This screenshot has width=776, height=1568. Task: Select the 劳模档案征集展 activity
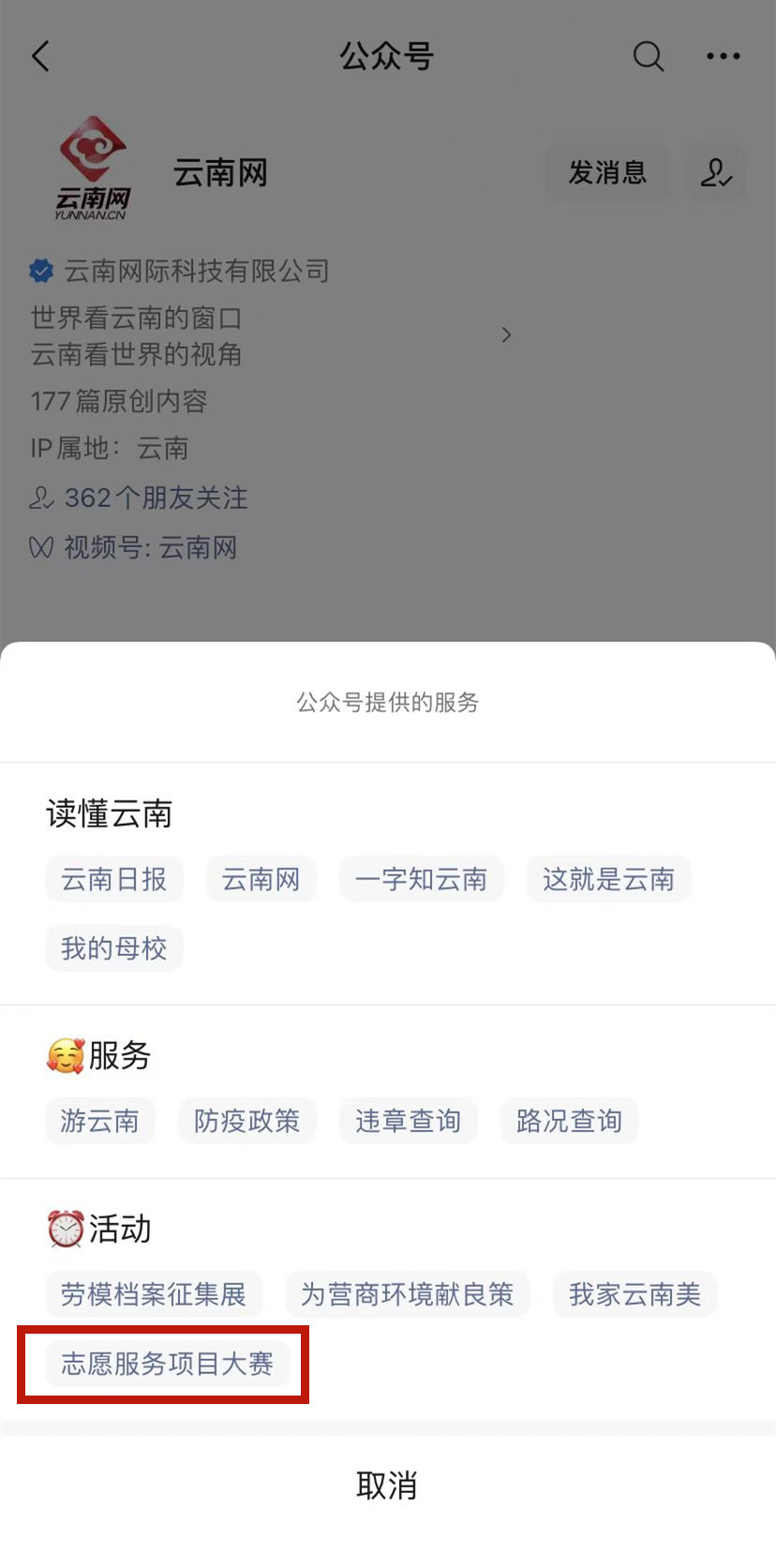coord(154,1294)
